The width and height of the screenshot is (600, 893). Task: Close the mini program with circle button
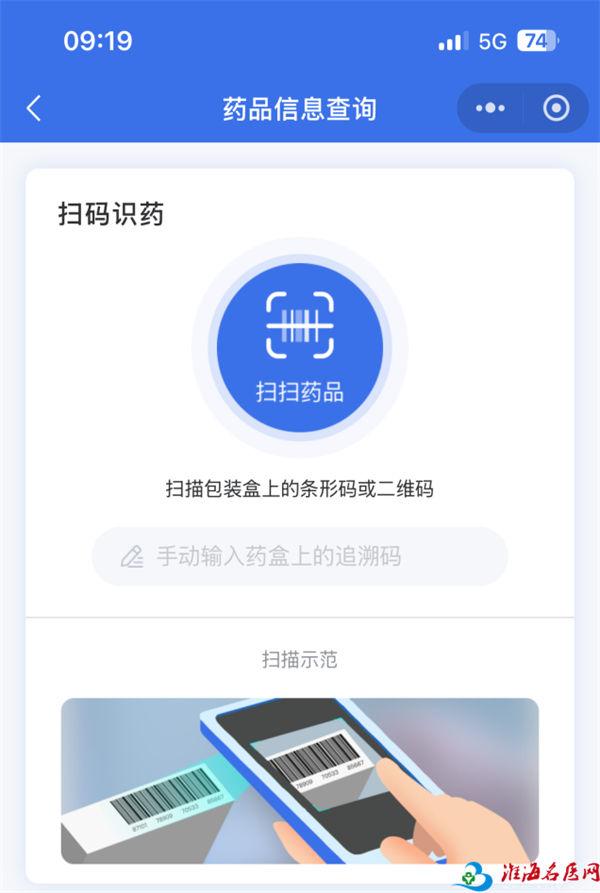[x=556, y=108]
